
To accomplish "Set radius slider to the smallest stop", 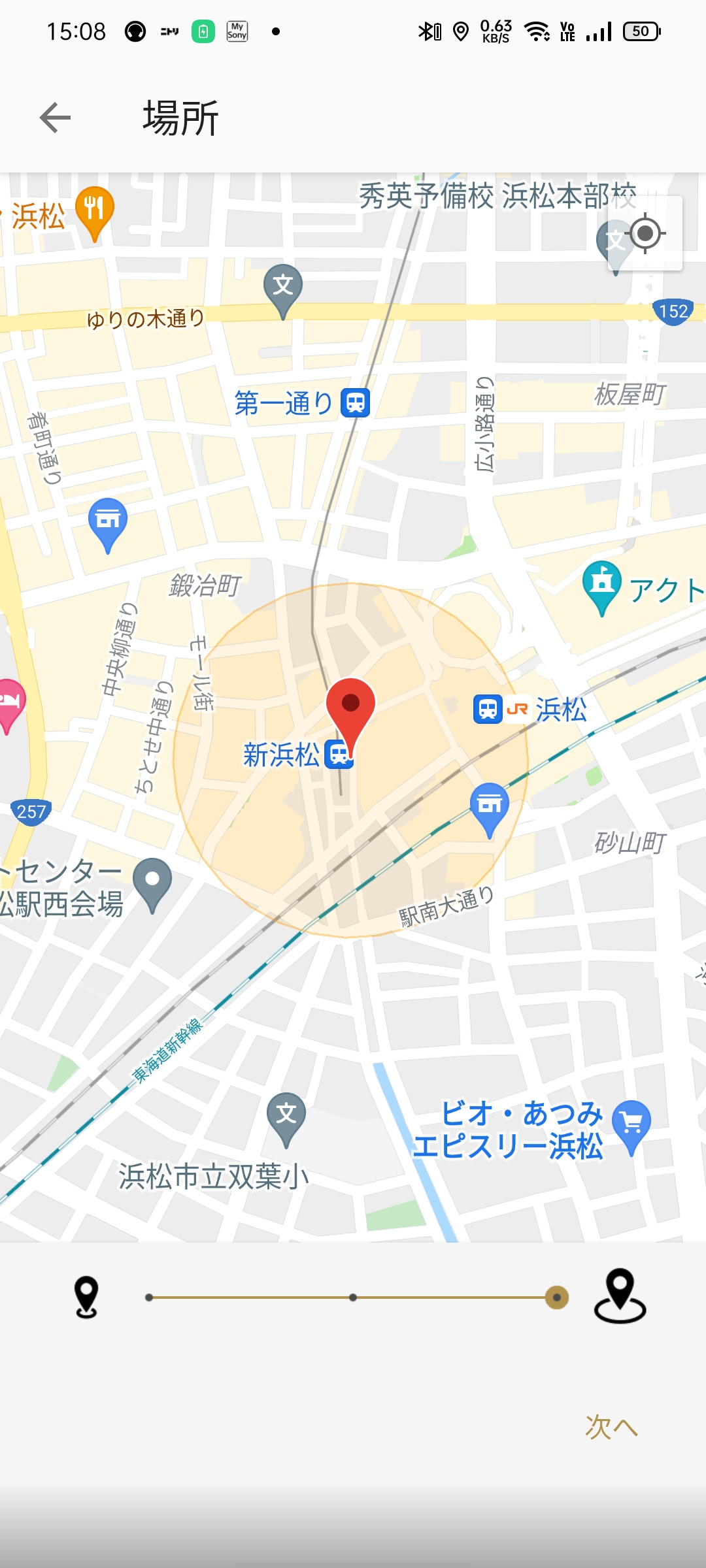I will (x=149, y=1298).
